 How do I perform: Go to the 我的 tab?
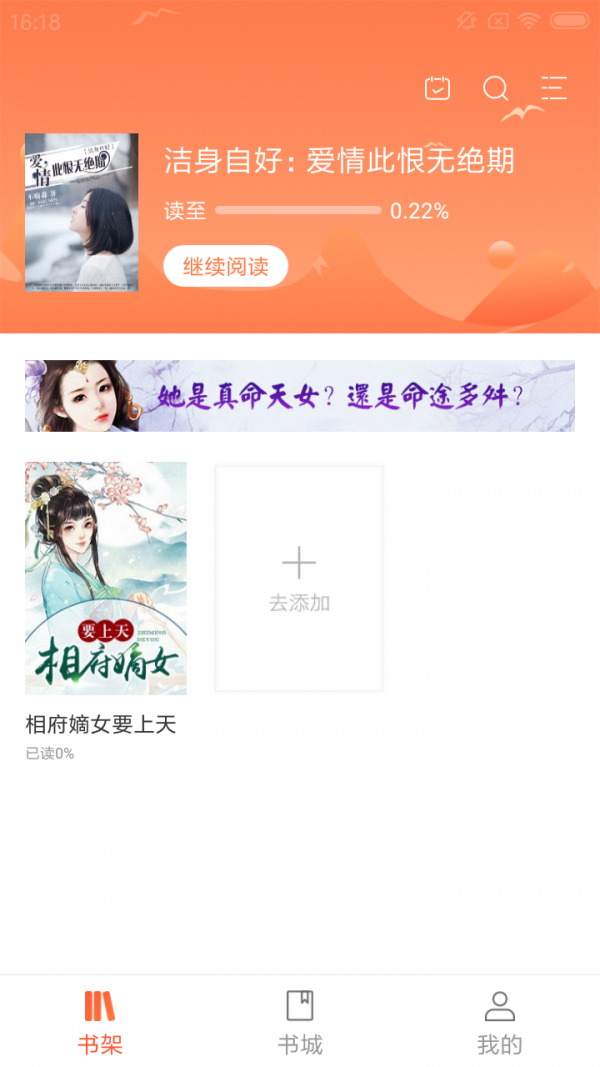coord(499,1022)
